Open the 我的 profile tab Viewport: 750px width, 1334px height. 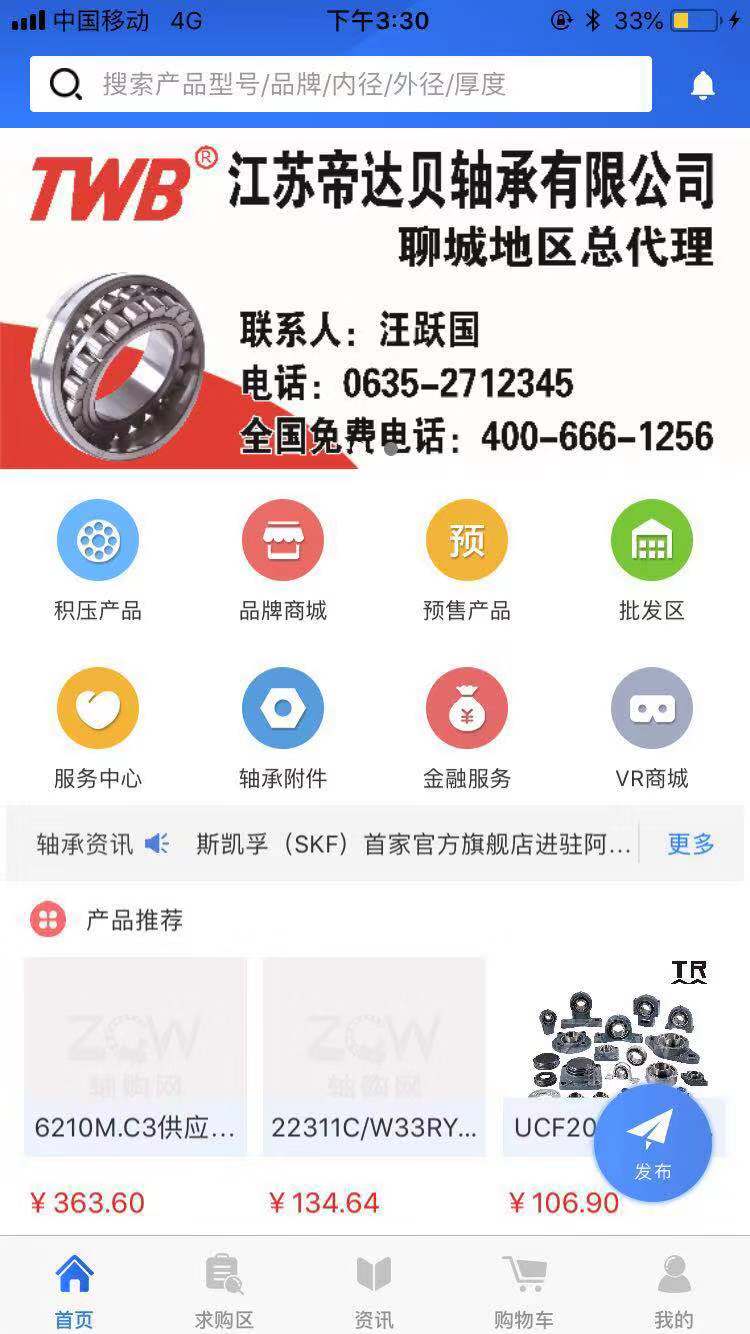(x=672, y=1290)
